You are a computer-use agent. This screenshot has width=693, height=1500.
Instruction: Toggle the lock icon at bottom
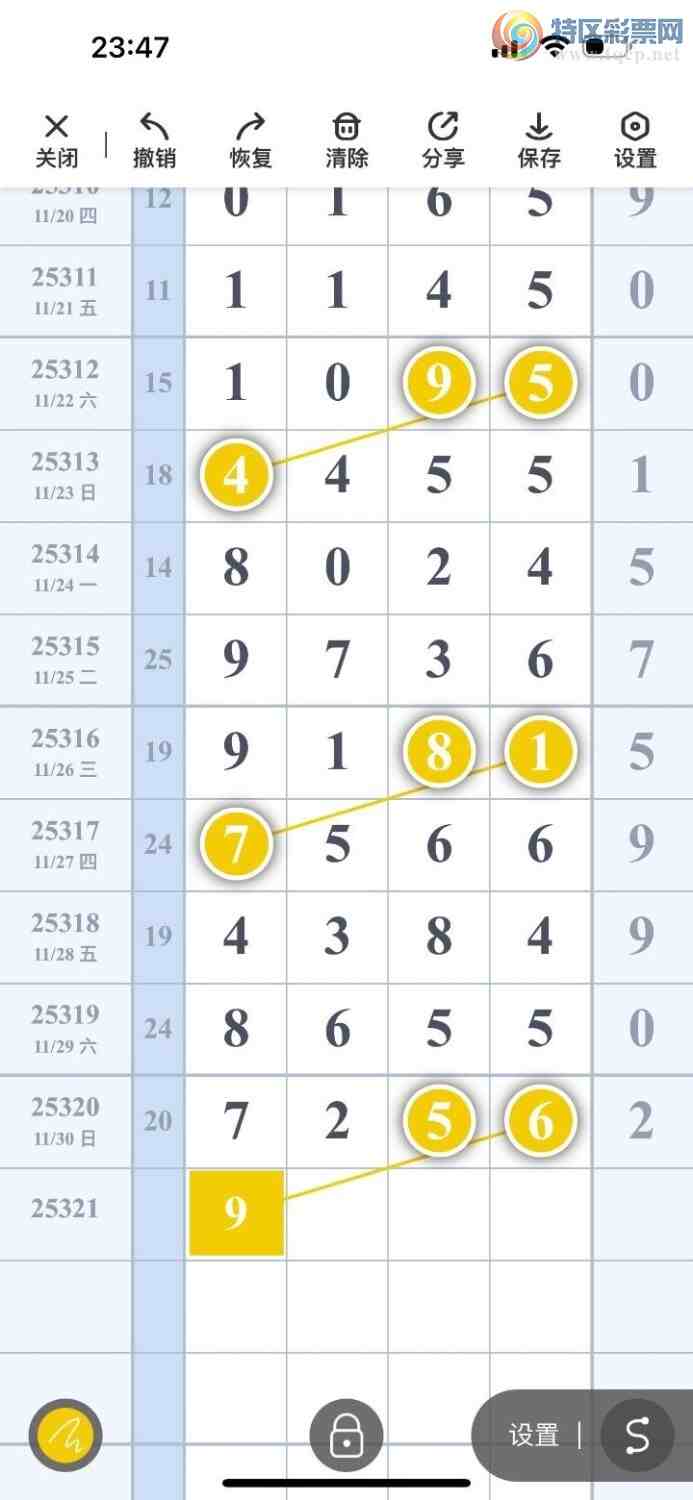[346, 1436]
